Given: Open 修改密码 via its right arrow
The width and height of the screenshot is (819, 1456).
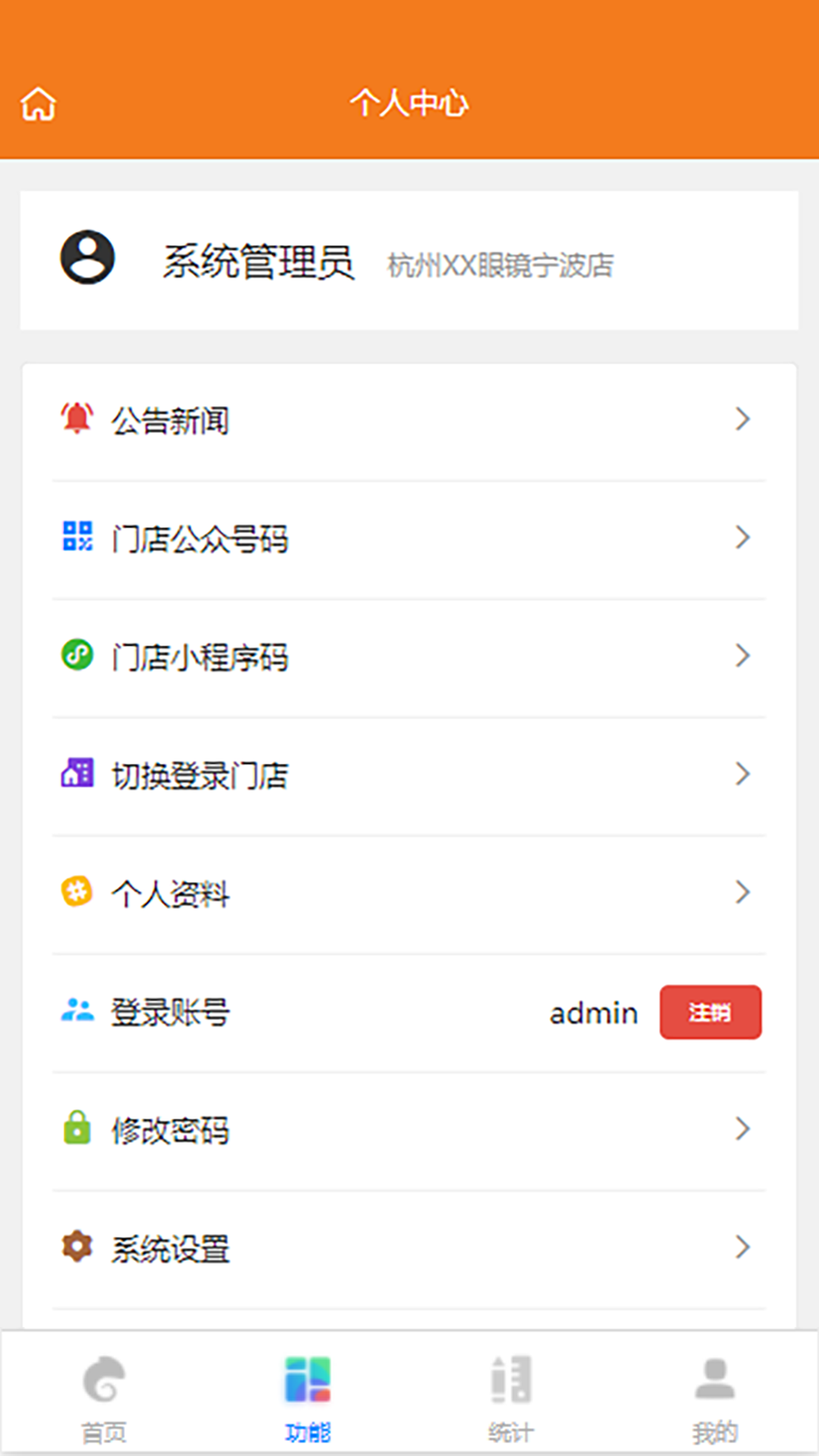Looking at the screenshot, I should click(x=742, y=1130).
